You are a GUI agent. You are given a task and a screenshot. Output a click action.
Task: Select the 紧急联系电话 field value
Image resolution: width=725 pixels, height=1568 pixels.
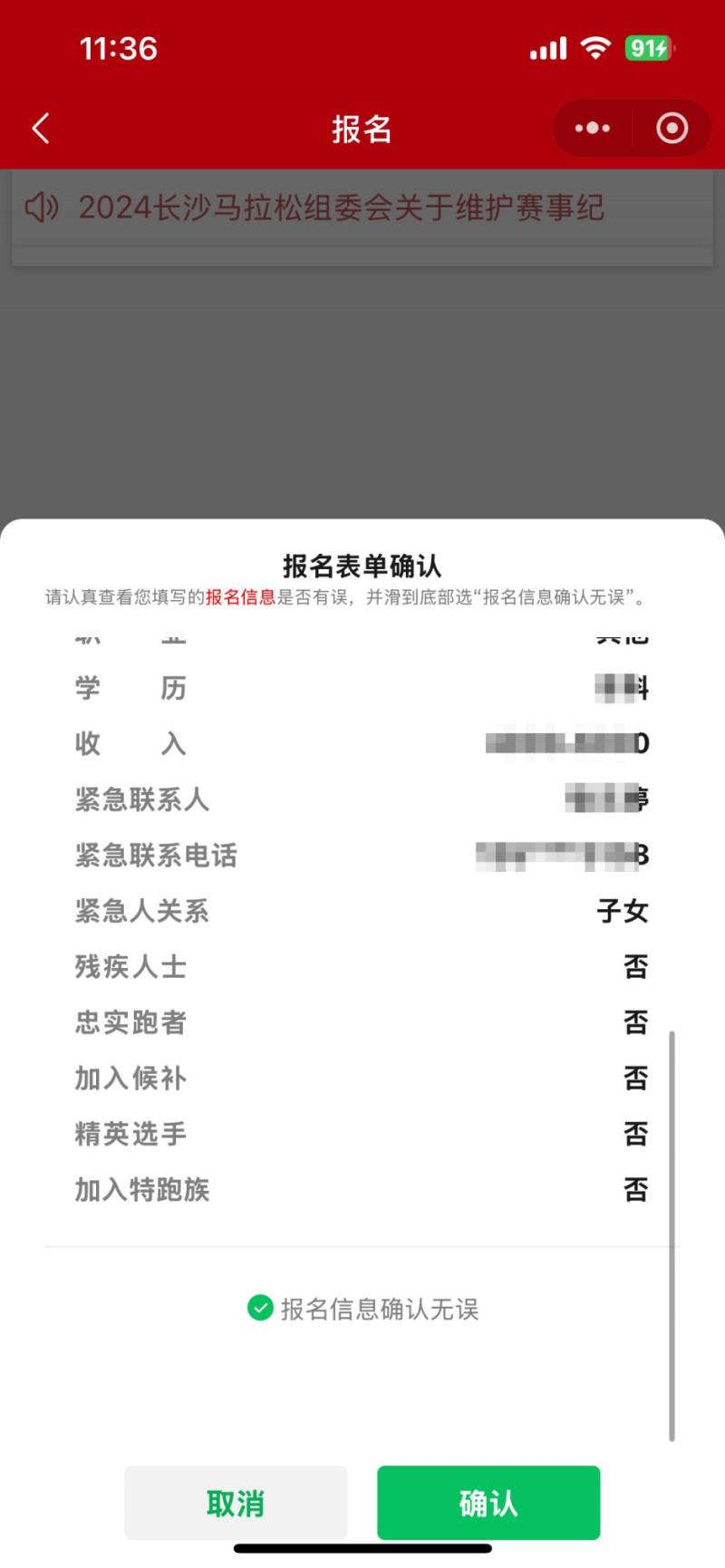tap(562, 855)
